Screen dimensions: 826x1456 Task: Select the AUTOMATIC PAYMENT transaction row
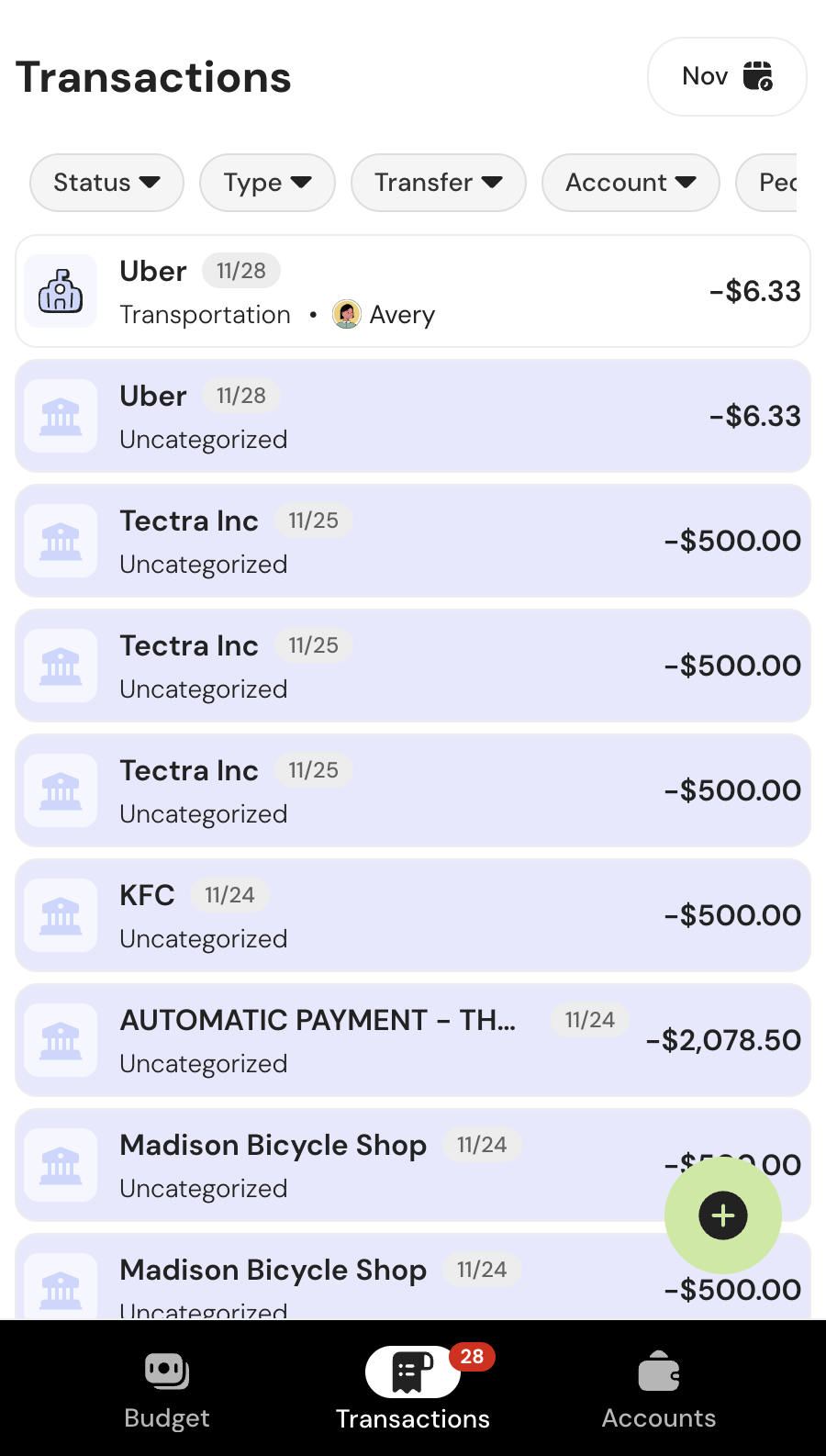412,1040
